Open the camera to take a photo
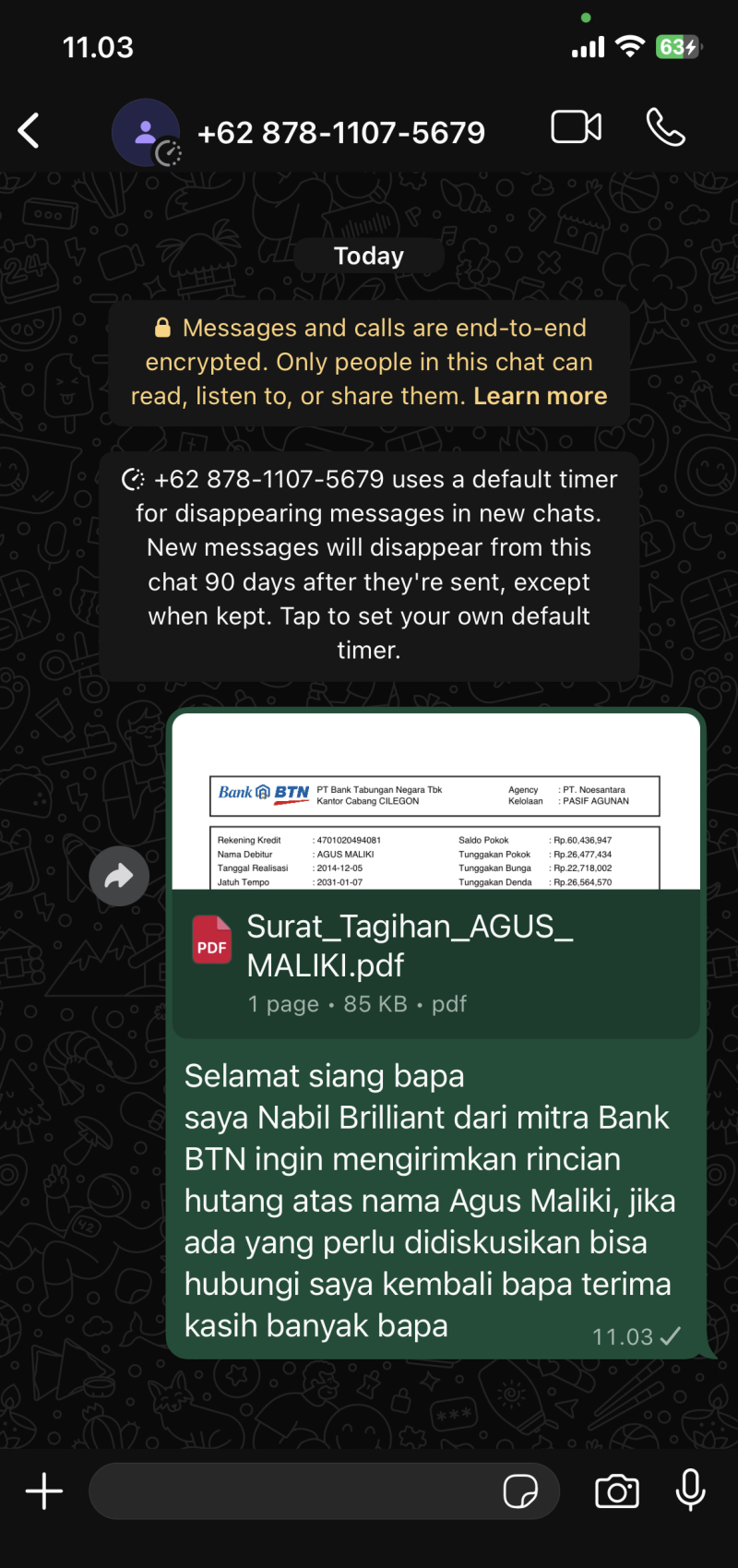The width and height of the screenshot is (738, 1568). tap(617, 1490)
